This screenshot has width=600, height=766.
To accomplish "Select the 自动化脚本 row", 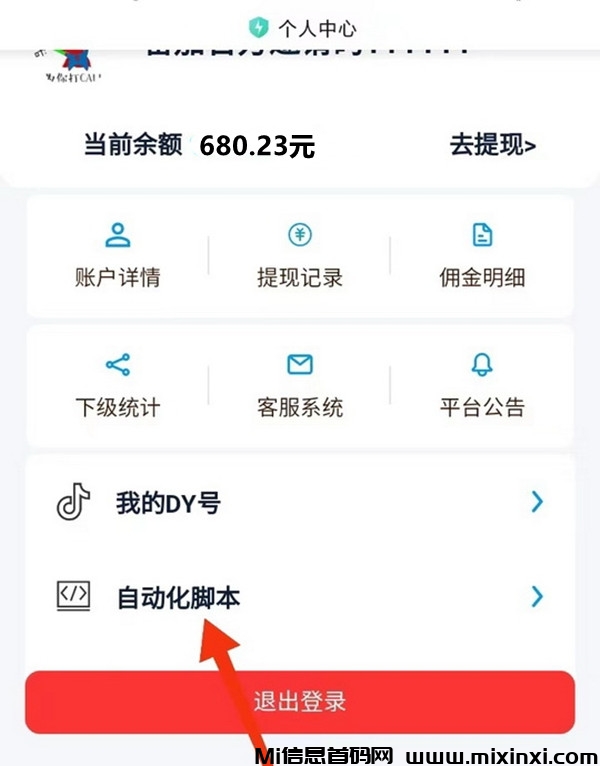I will click(300, 597).
